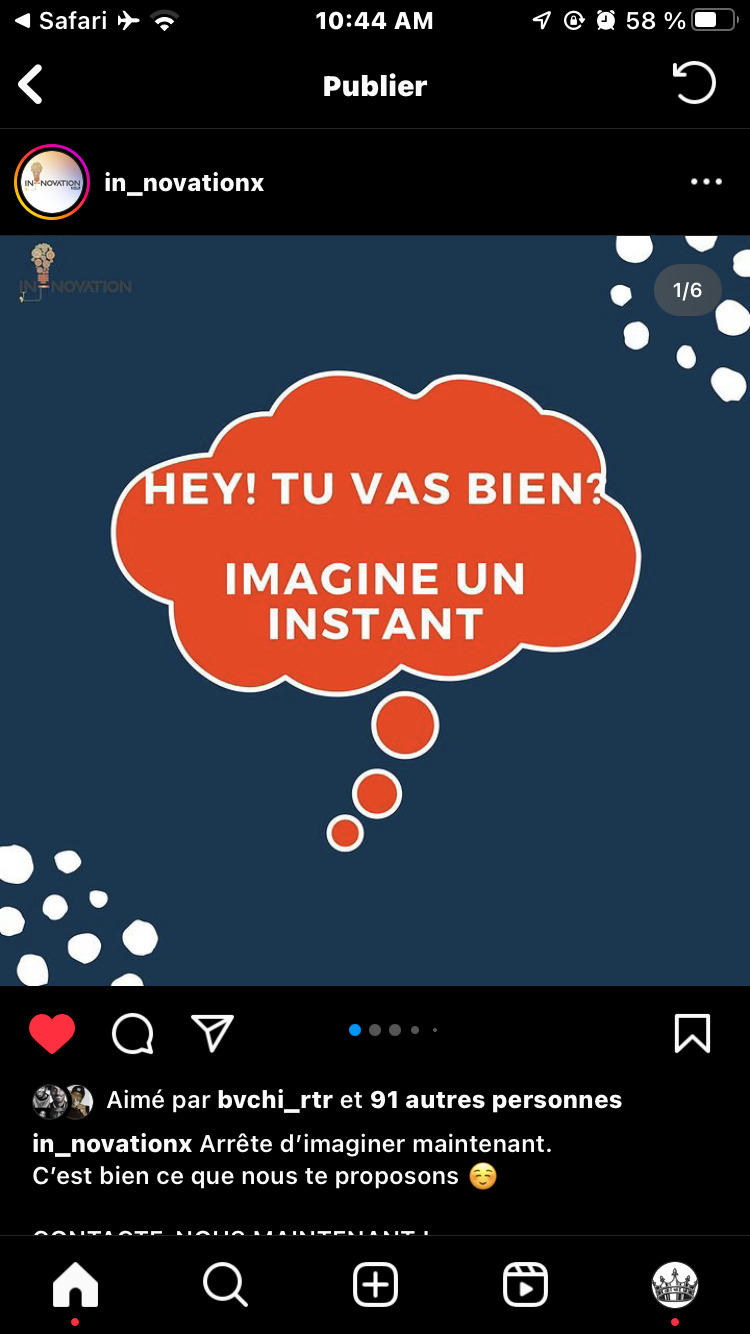Screen dimensions: 750x1334
Task: Go to the Home feed tab
Action: click(x=76, y=1284)
